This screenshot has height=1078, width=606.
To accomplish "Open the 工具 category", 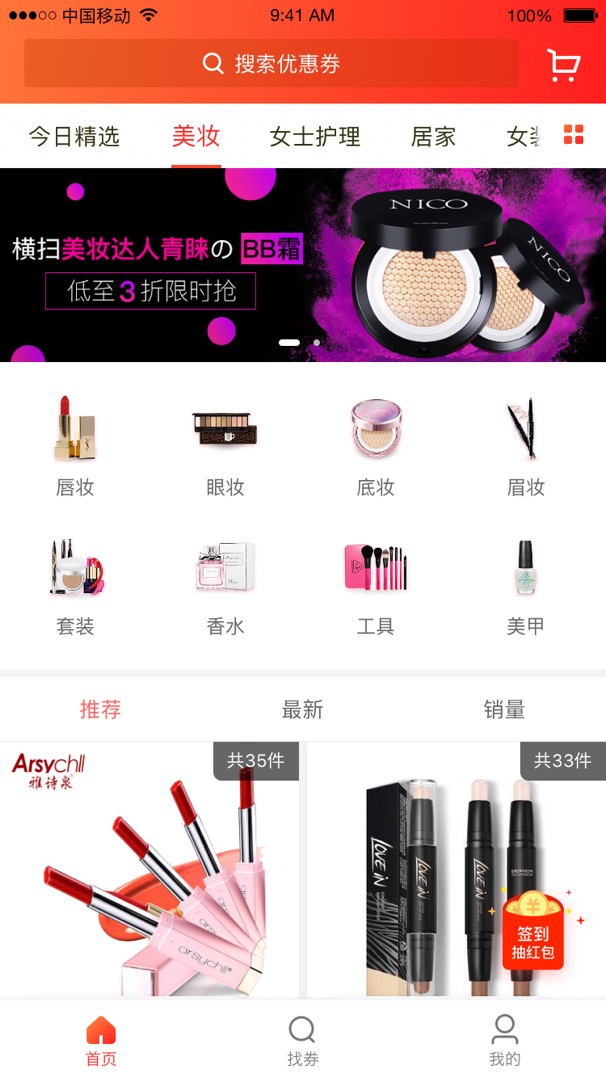I will click(376, 585).
